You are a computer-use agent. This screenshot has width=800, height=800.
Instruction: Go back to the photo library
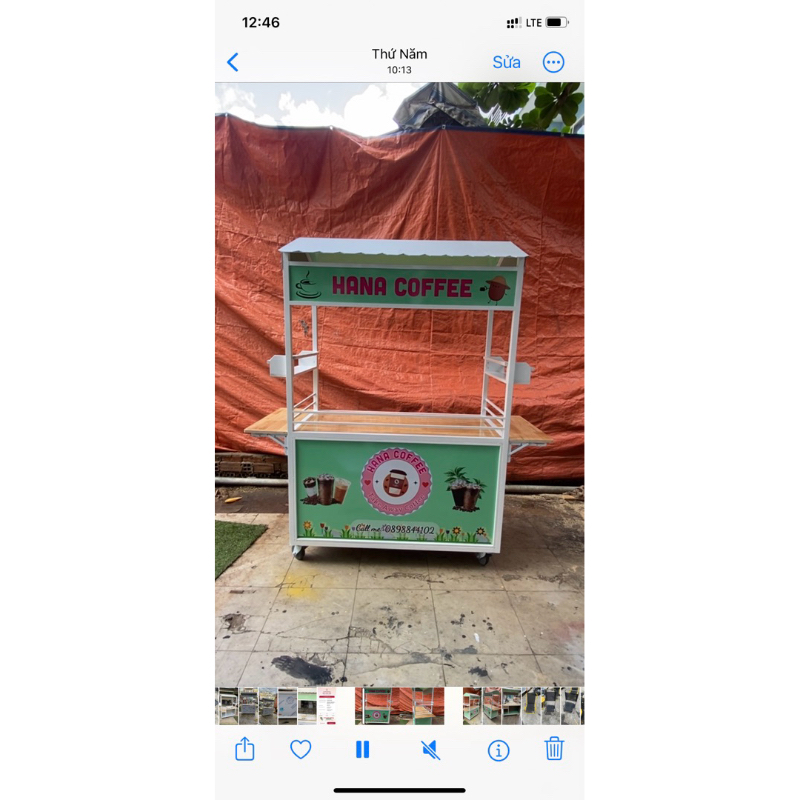[x=233, y=62]
